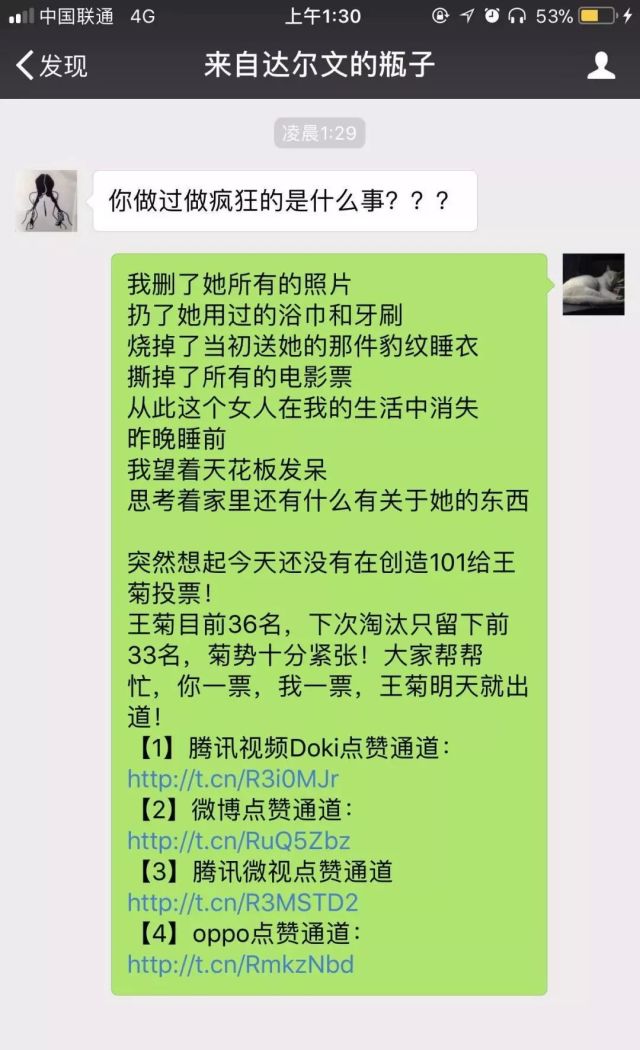
Task: Open link http://t.cn/R3MSTD2
Action: tap(242, 903)
